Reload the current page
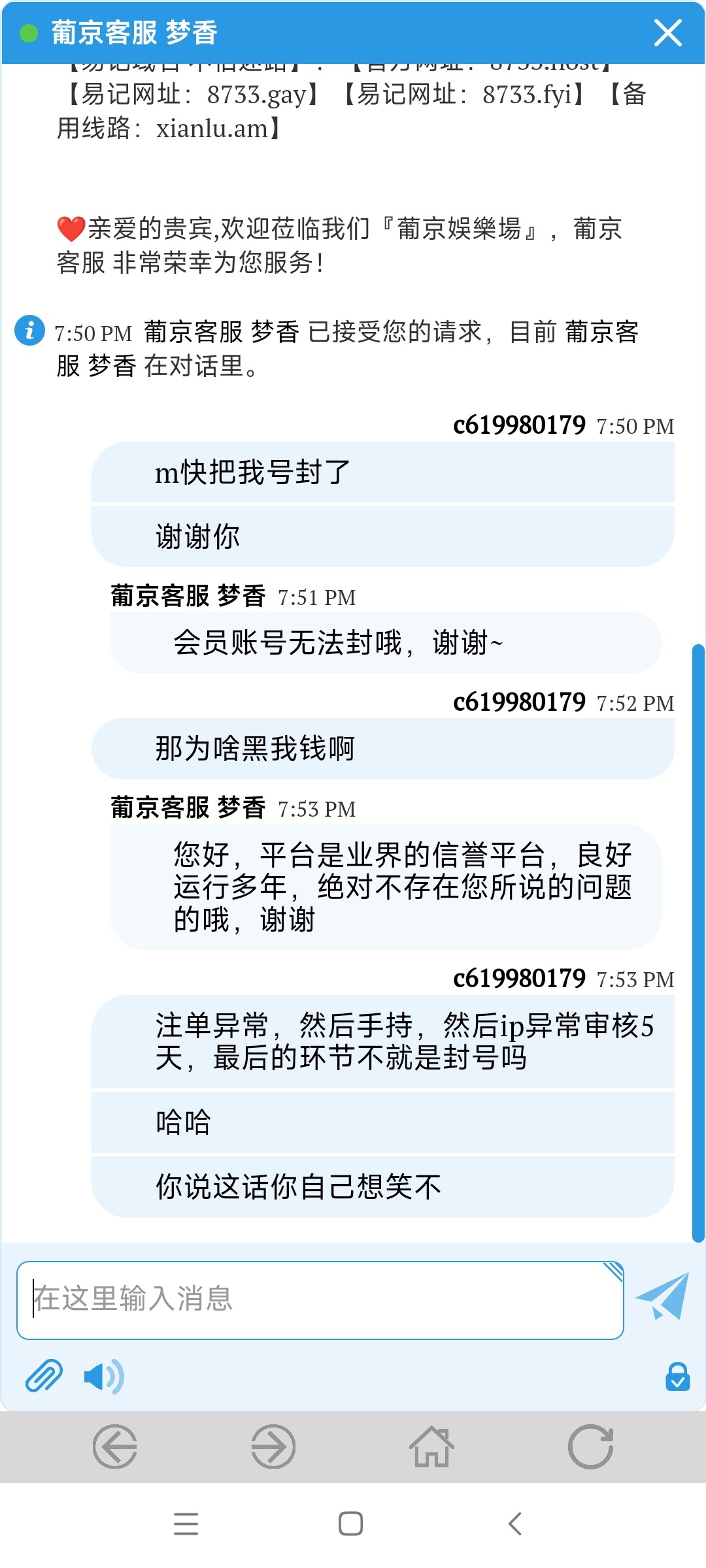Viewport: 706px width, 1568px height. (x=590, y=1446)
